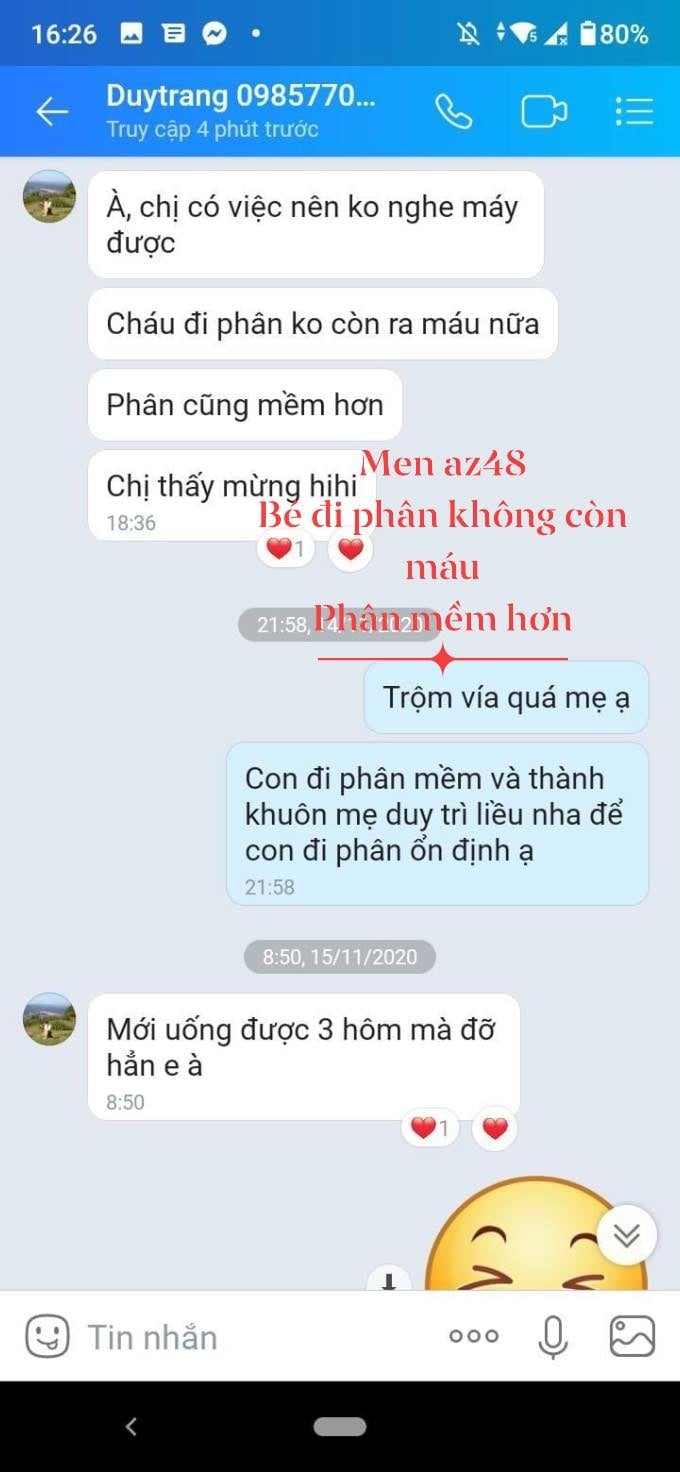The height and width of the screenshot is (1472, 680).
Task: React with a heart to "Chị thấy mừng hihi"
Action: point(350,549)
